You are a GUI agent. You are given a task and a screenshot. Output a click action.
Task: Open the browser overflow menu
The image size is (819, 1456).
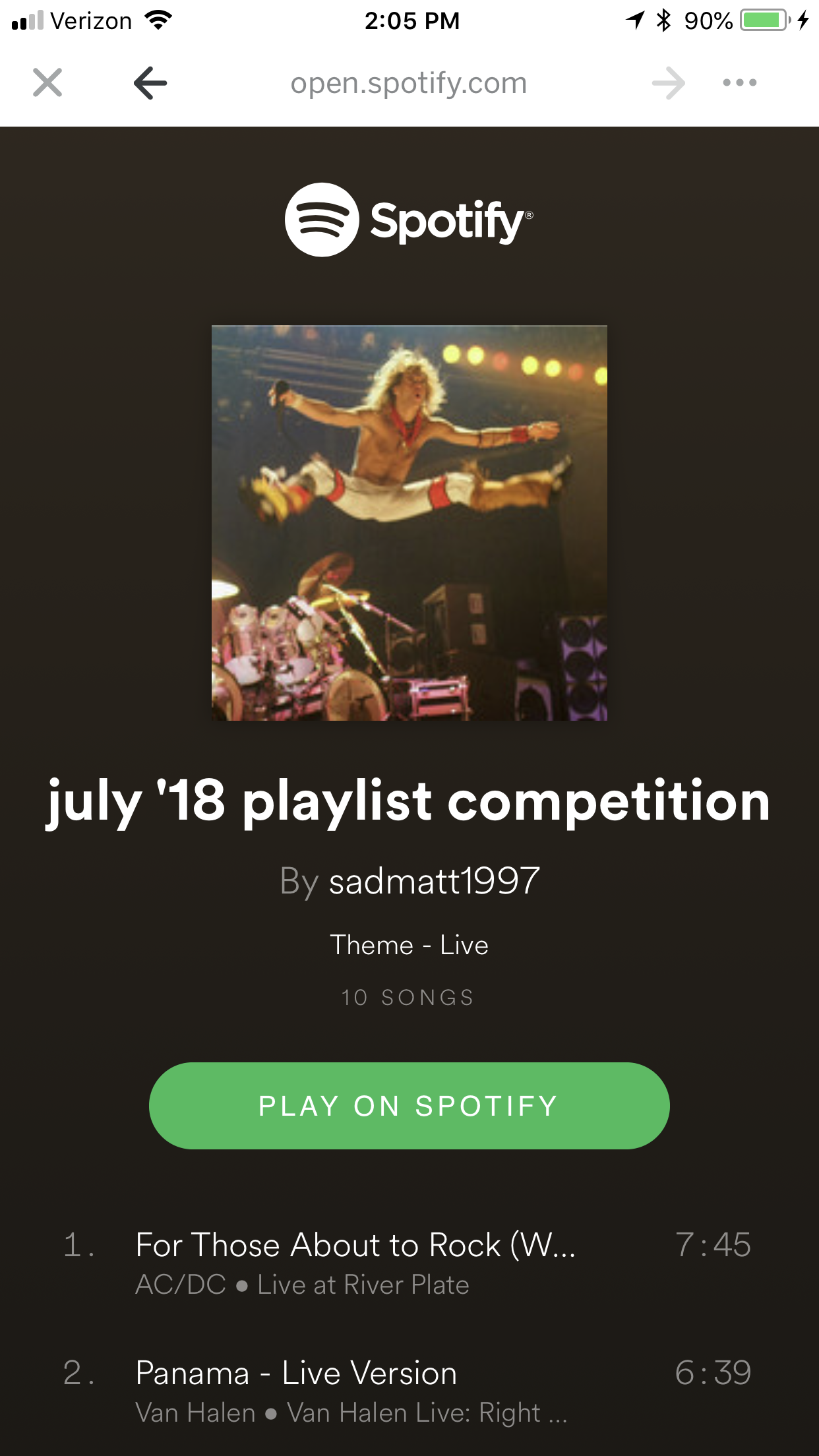739,83
